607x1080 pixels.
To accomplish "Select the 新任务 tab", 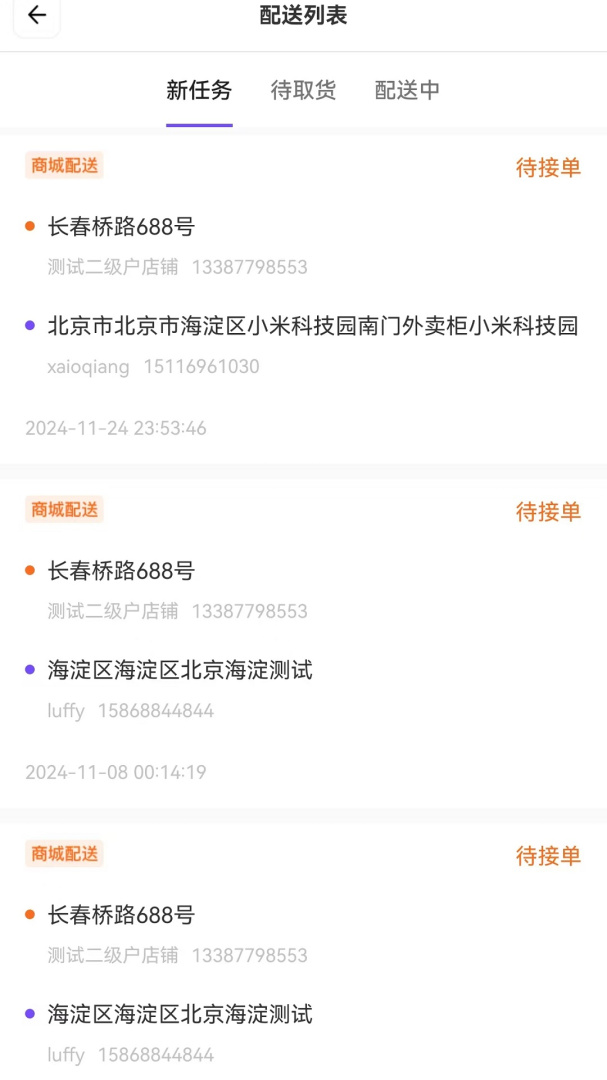I will (x=199, y=91).
